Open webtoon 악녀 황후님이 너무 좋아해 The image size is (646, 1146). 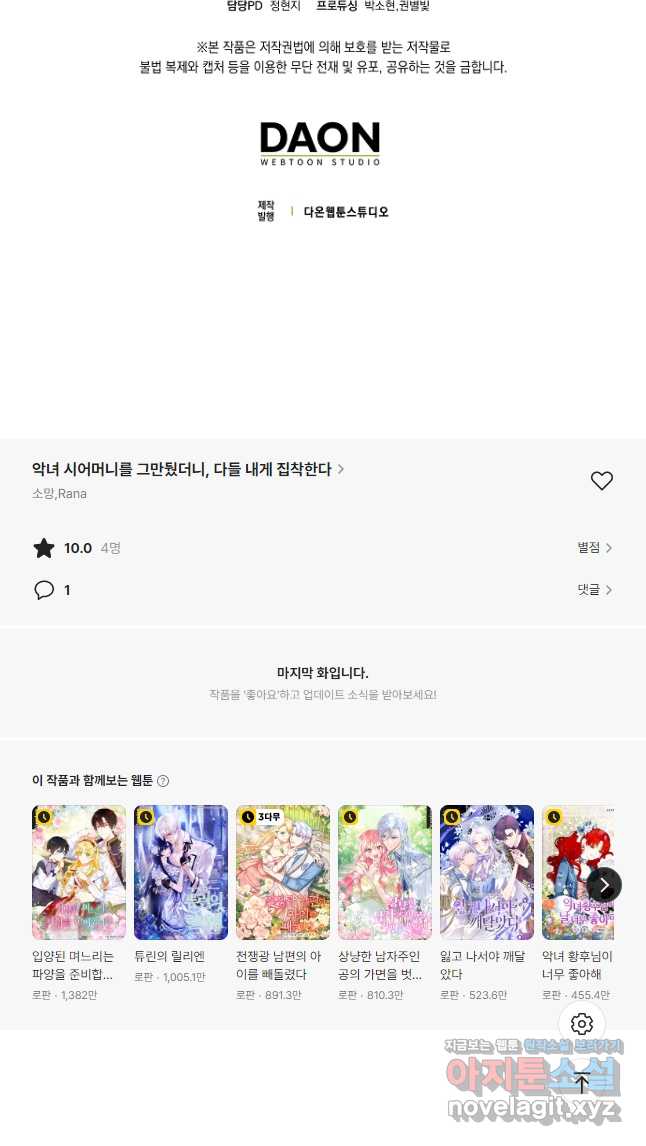tap(572, 873)
